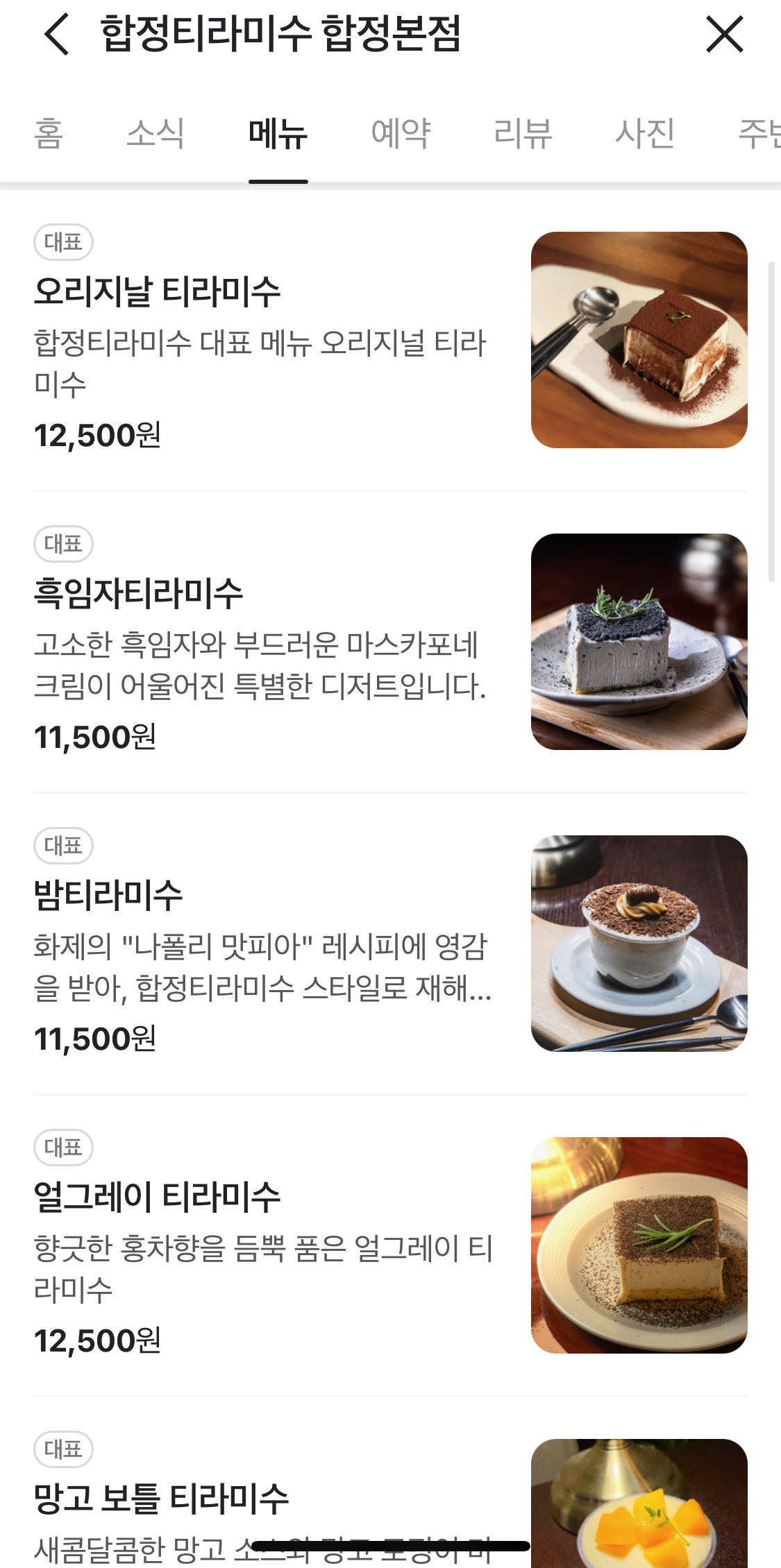Go back using the top-left arrow

coord(57,35)
